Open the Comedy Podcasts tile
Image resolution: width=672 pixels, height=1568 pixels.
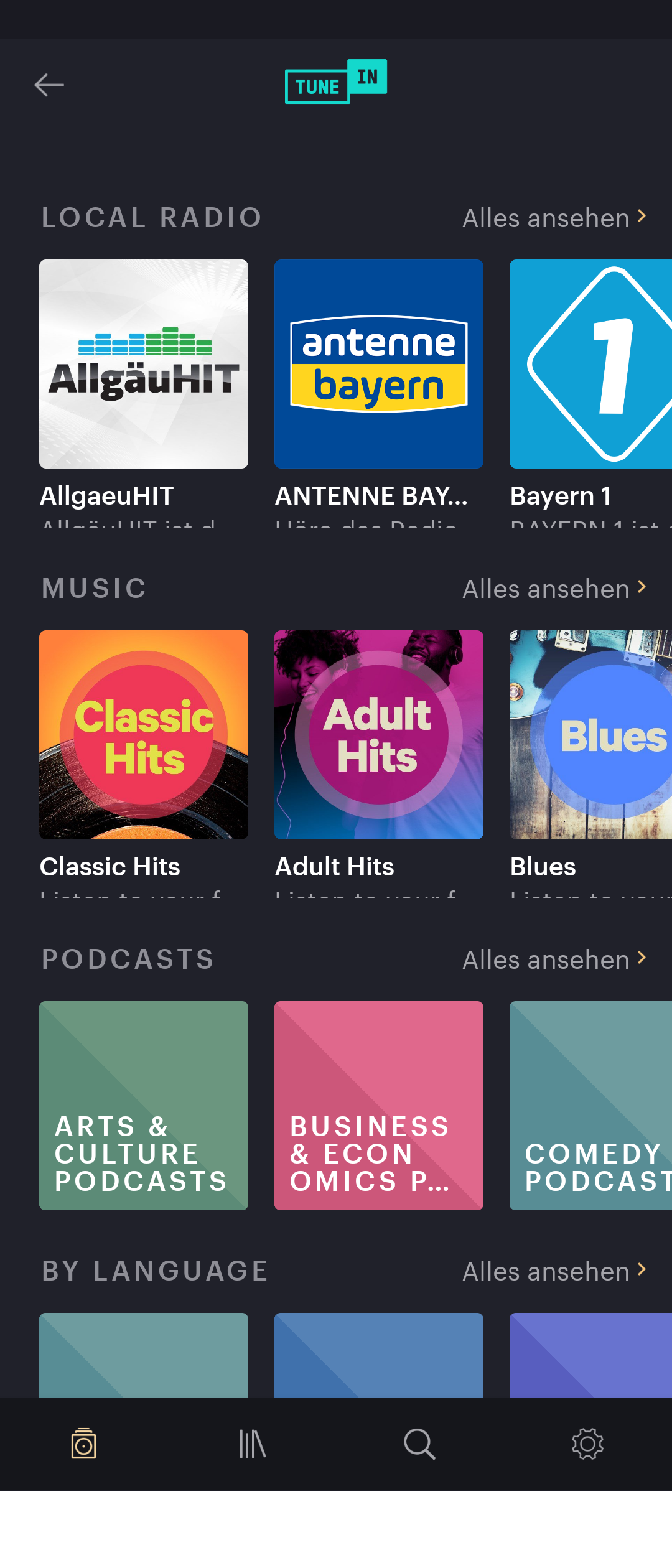point(590,1106)
